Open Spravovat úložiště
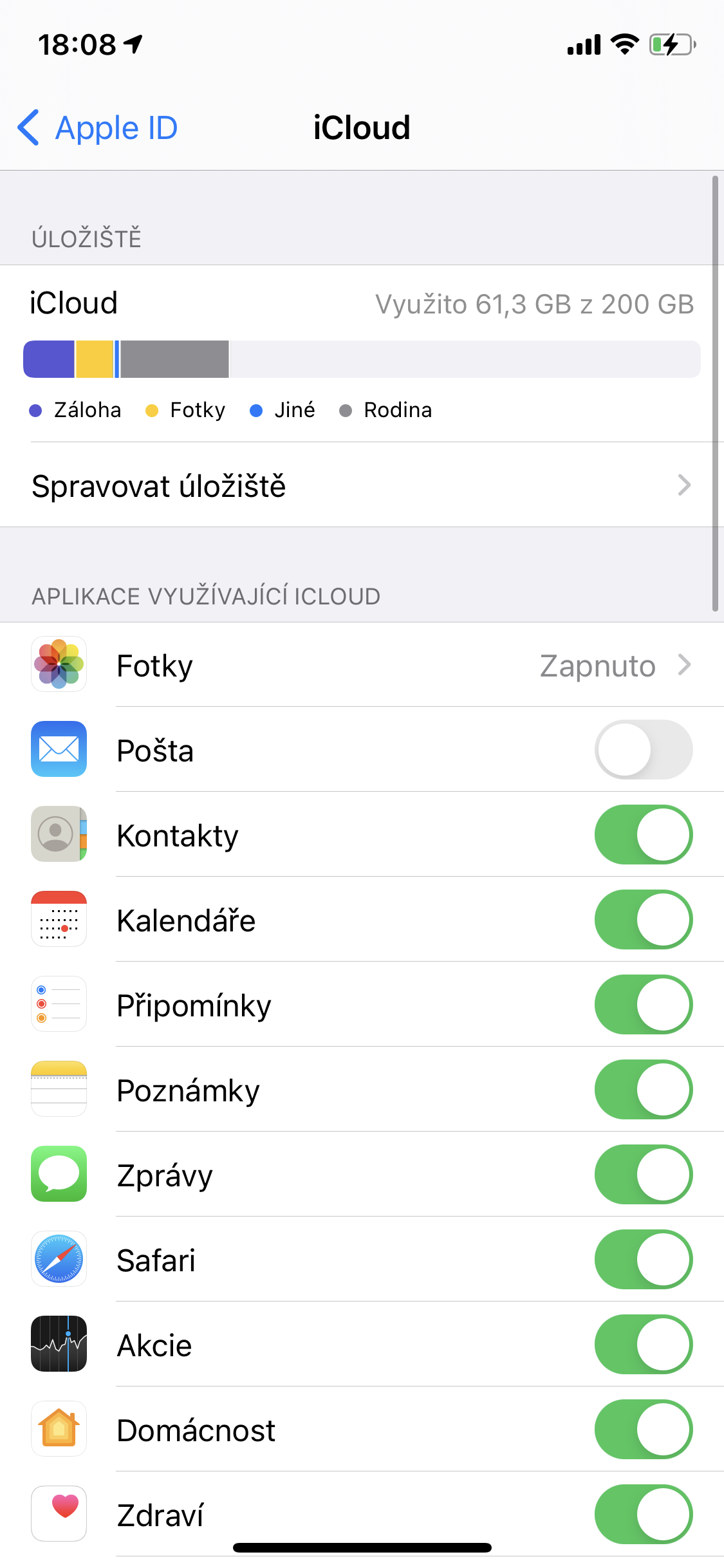 [x=360, y=485]
